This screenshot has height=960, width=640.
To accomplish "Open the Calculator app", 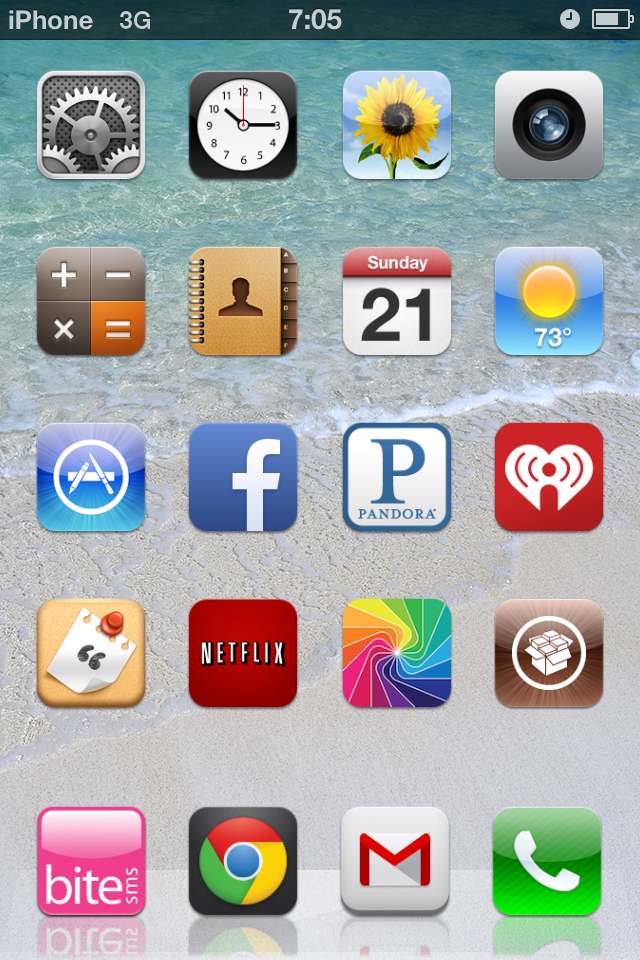I will [x=91, y=301].
